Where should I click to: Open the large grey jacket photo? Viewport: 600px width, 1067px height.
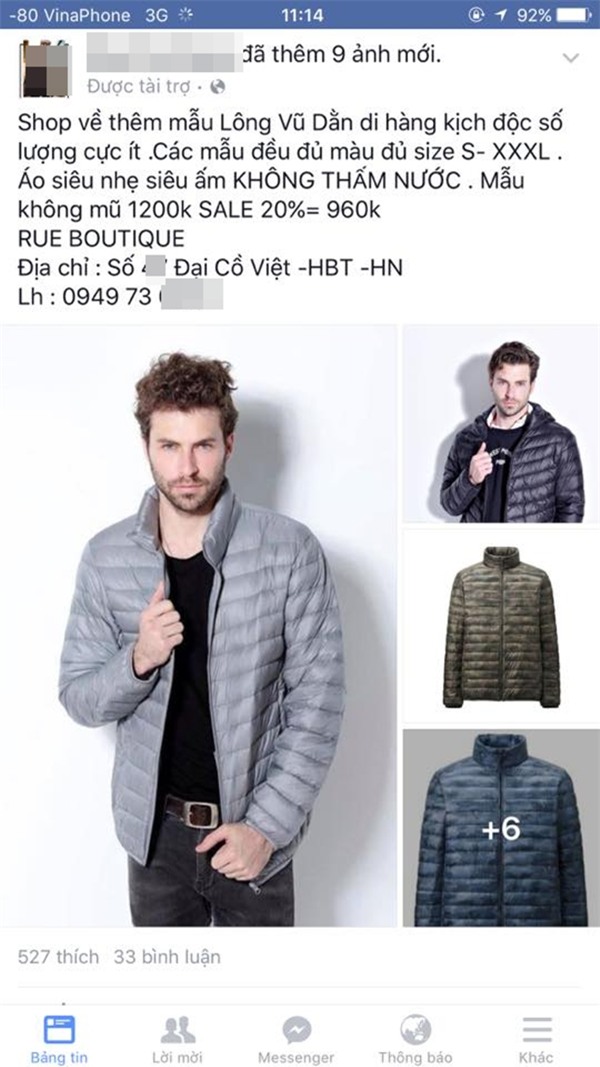click(199, 625)
